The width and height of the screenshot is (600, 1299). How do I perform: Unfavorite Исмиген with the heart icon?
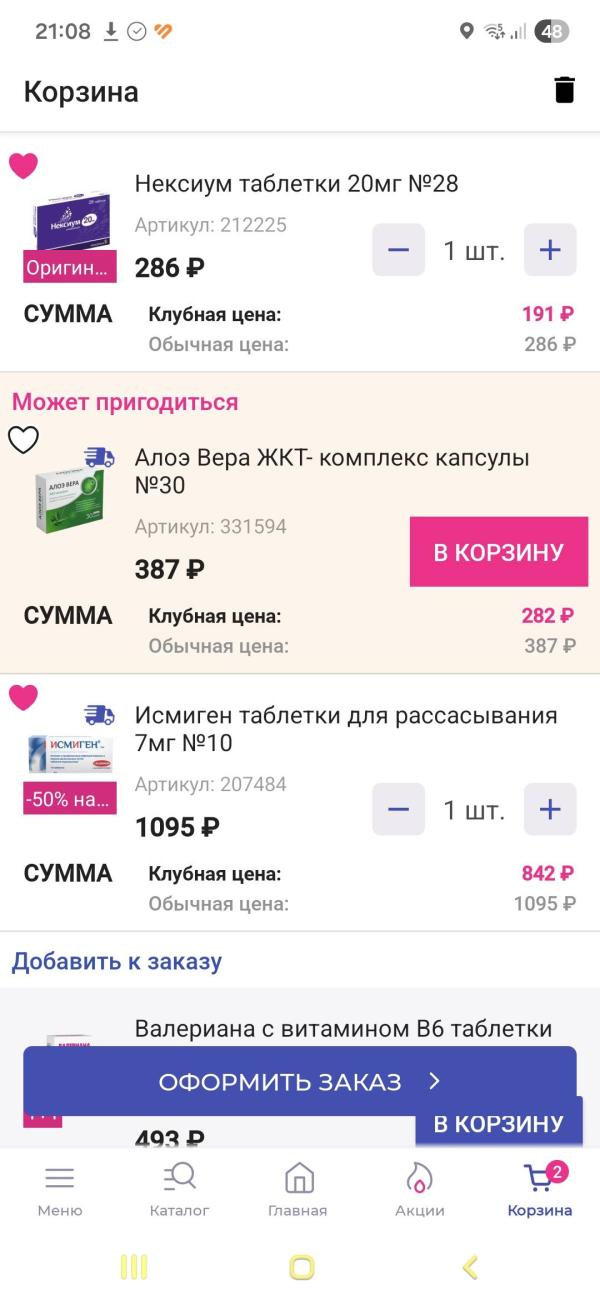tap(23, 697)
